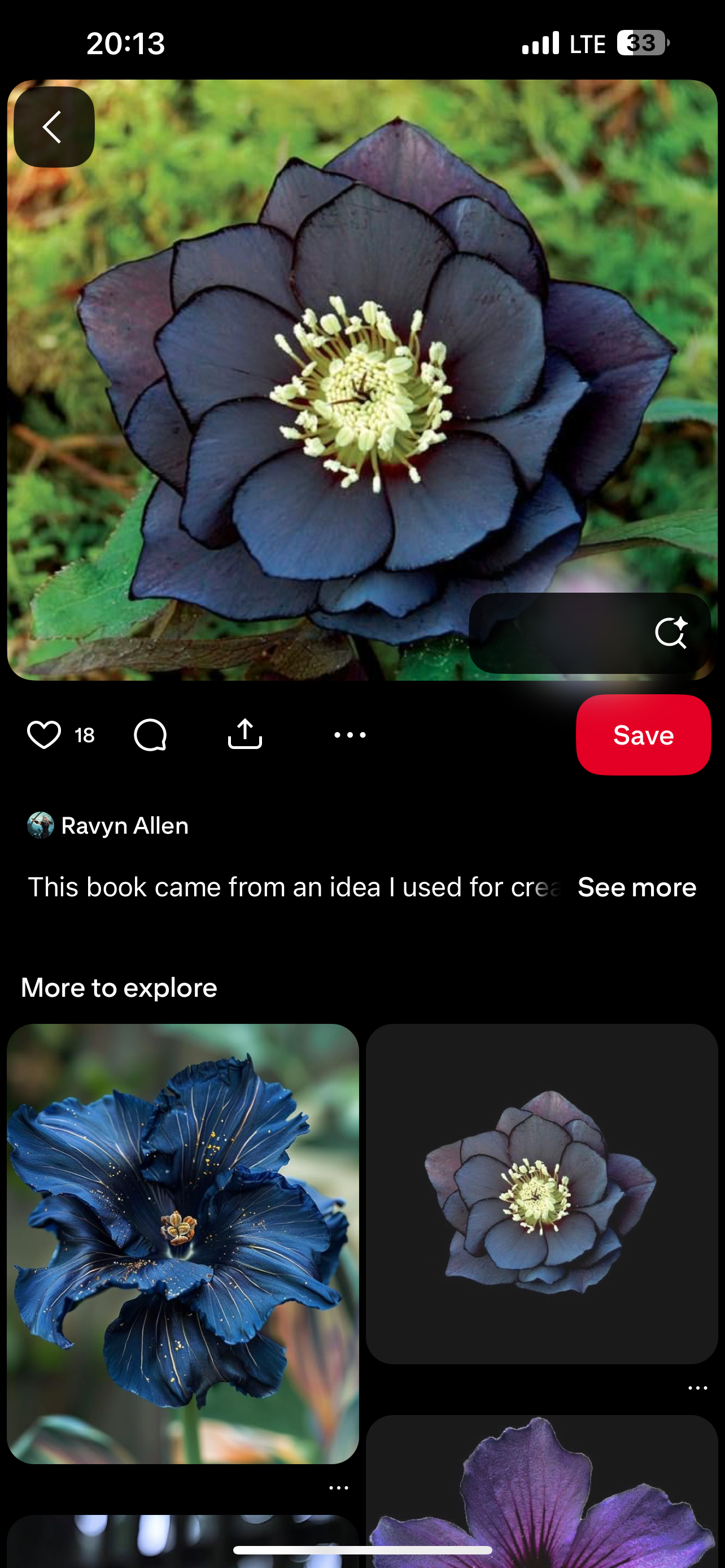The image size is (725, 1568).
Task: Expand the description with See more
Action: (636, 887)
